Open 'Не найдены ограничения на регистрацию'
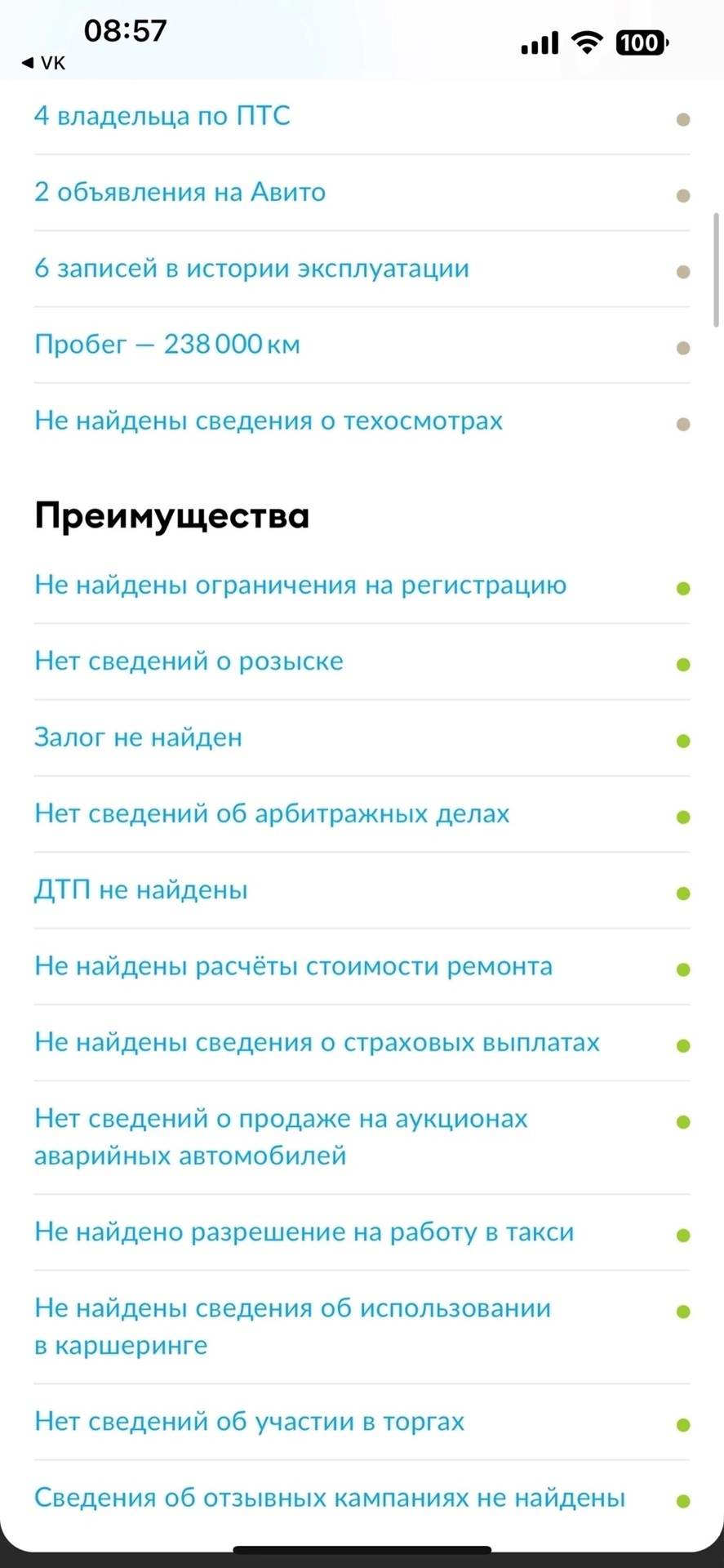 pos(362,586)
